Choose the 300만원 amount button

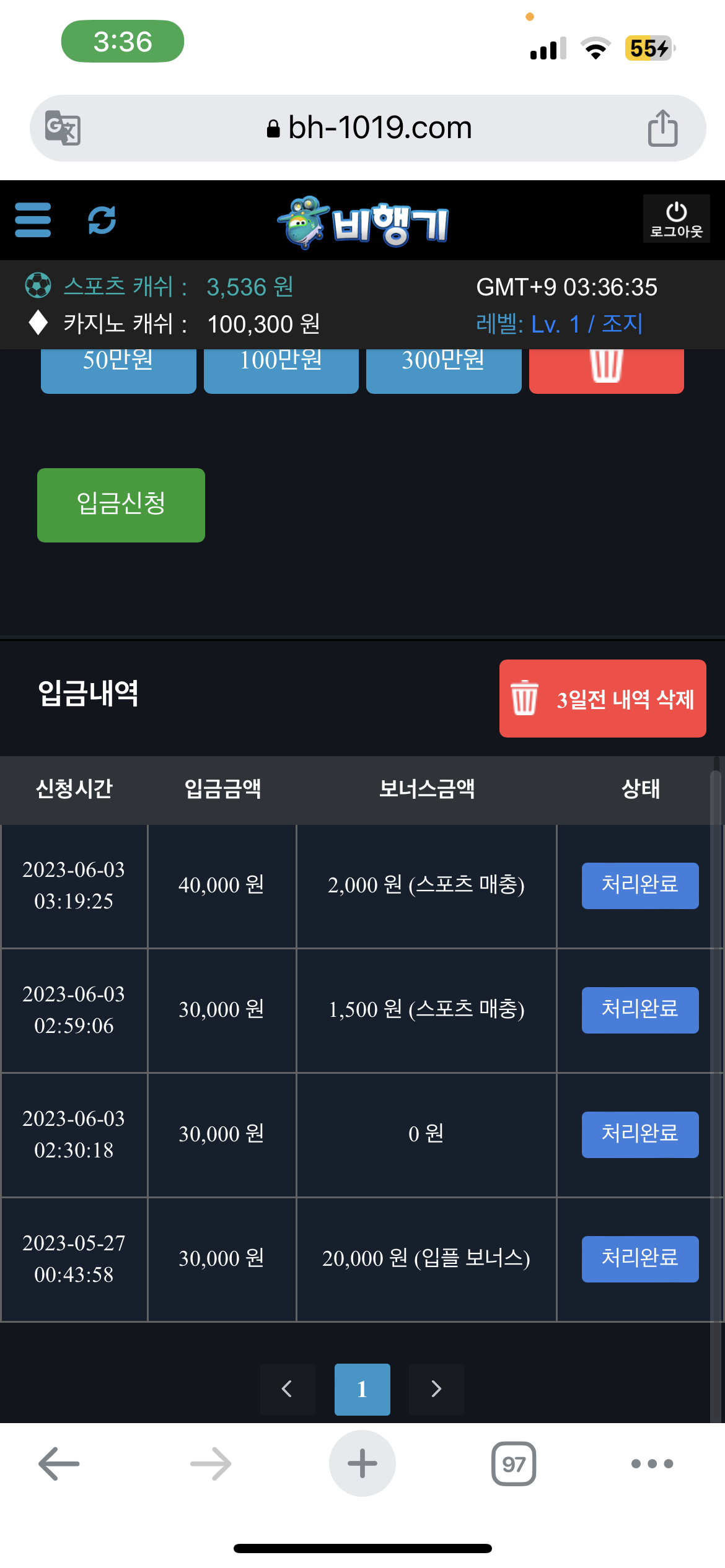[x=444, y=370]
